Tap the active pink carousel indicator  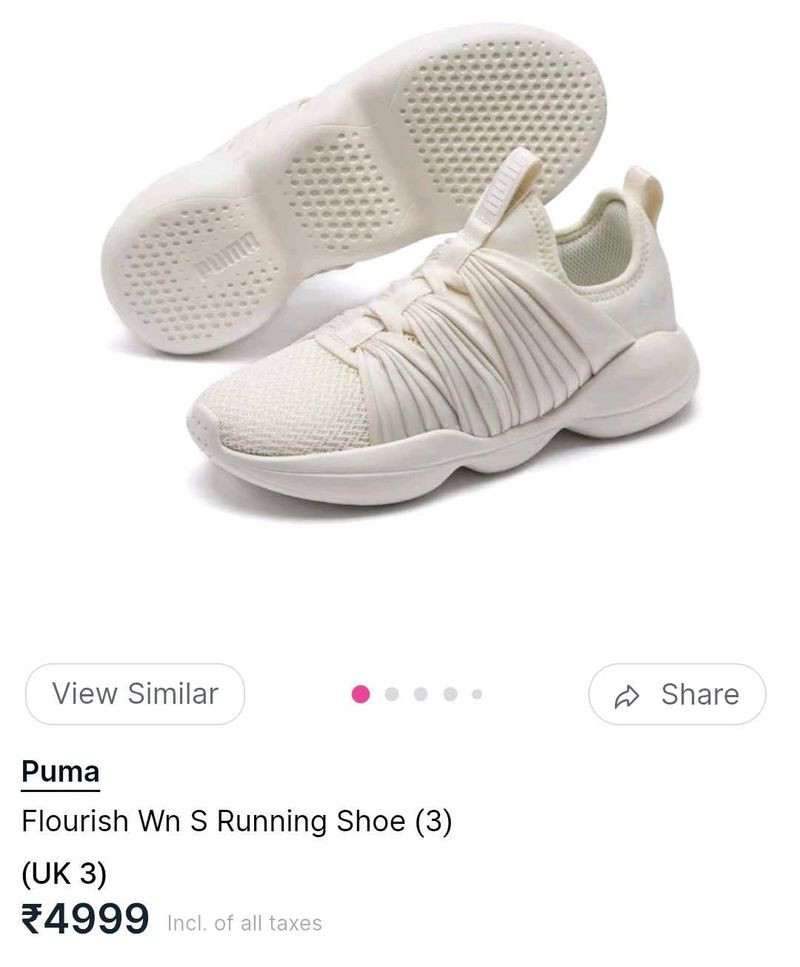pos(361,694)
